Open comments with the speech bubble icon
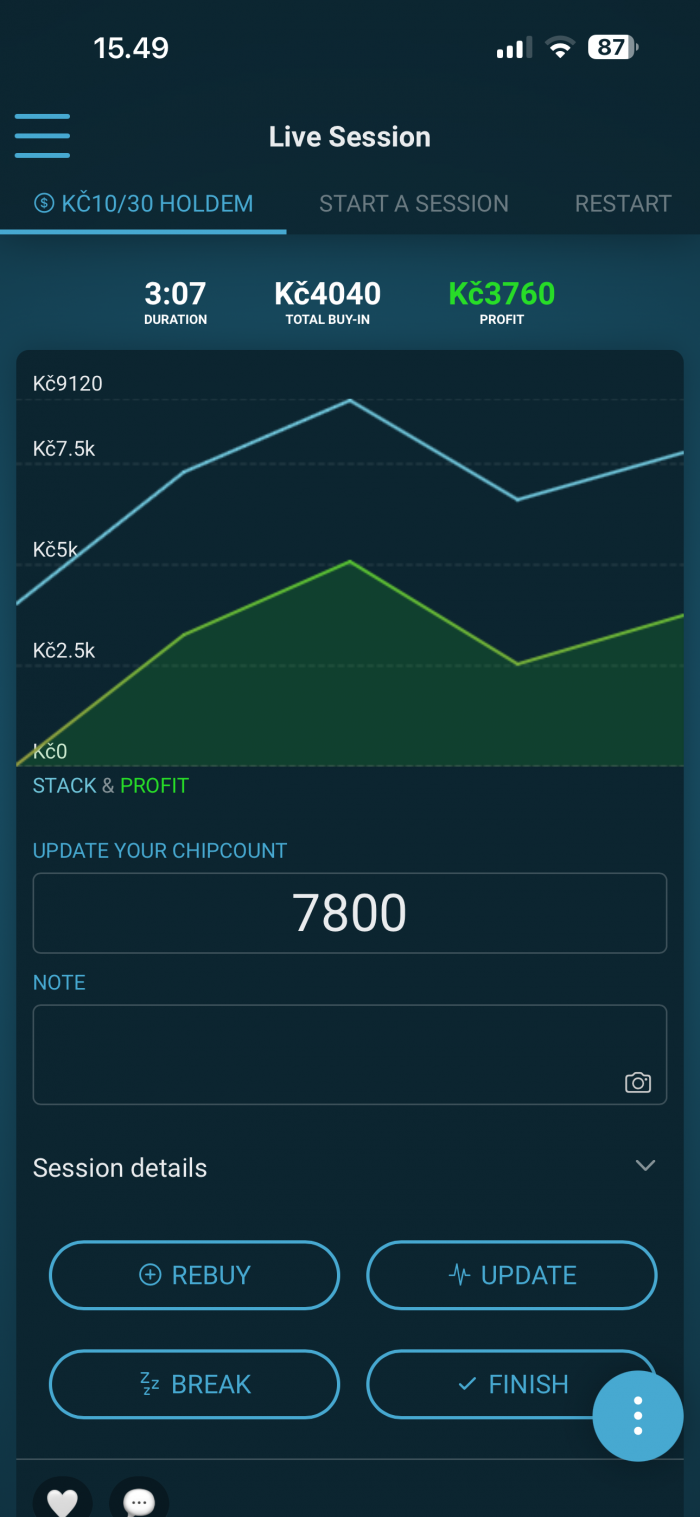This screenshot has height=1517, width=700. pyautogui.click(x=139, y=1499)
